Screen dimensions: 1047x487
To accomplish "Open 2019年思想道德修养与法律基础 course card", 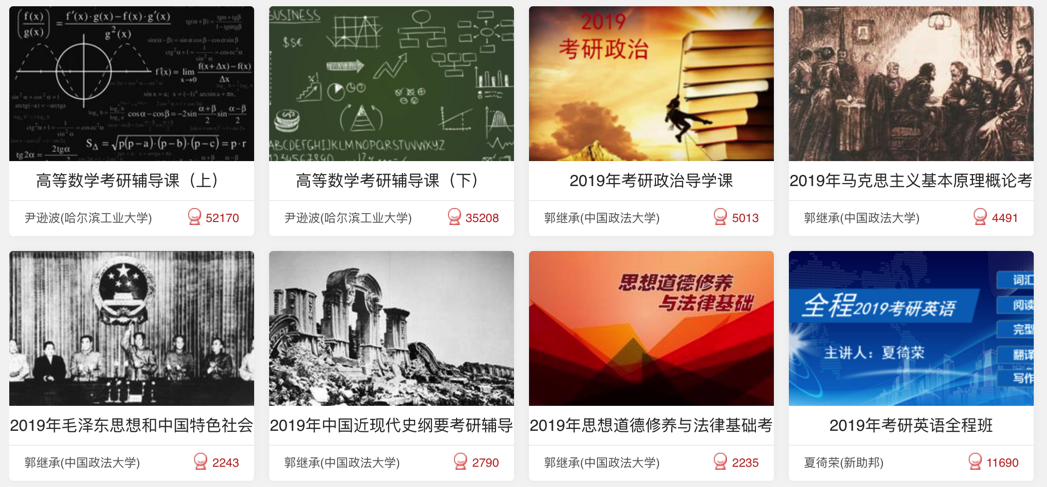I will coord(651,425).
